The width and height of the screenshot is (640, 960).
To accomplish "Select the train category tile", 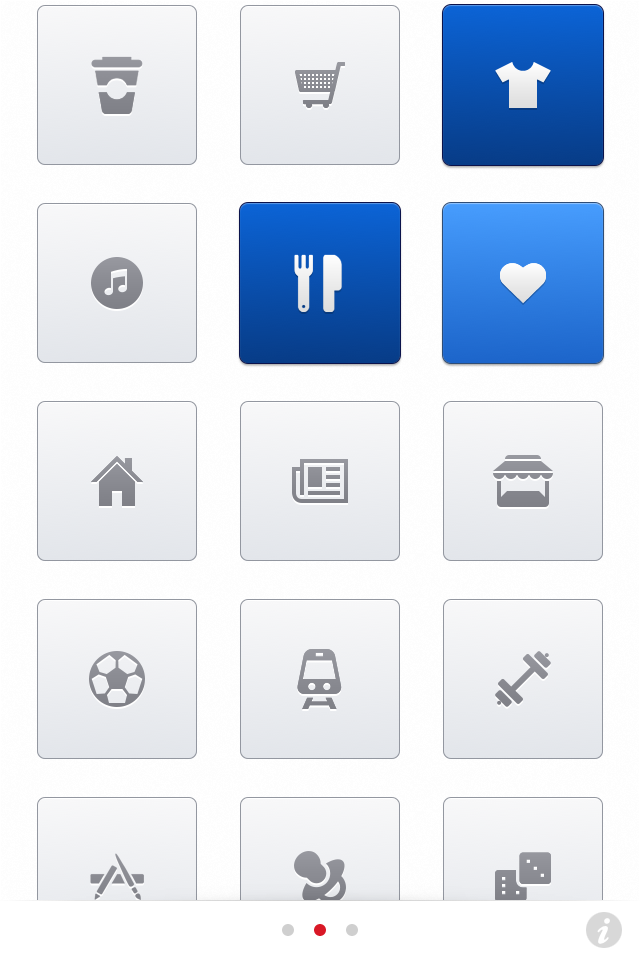I will pyautogui.click(x=320, y=679).
